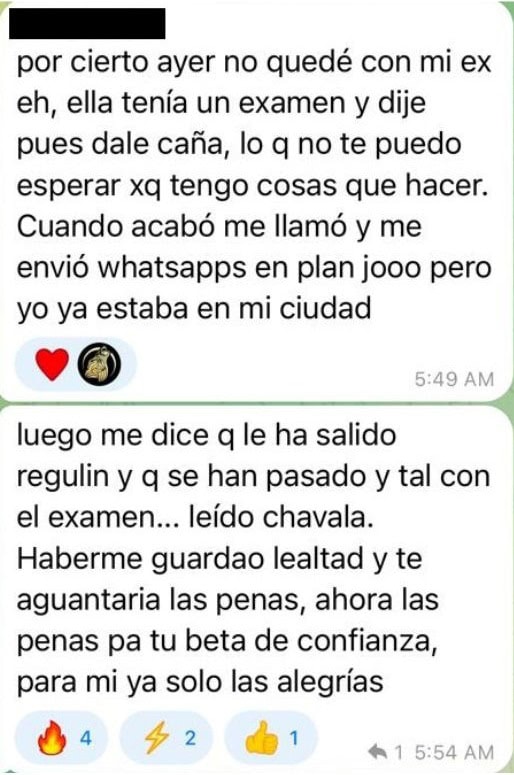Screen dimensions: 514x775
Task: Tap the thumbs up reaction chip
Action: [271, 739]
